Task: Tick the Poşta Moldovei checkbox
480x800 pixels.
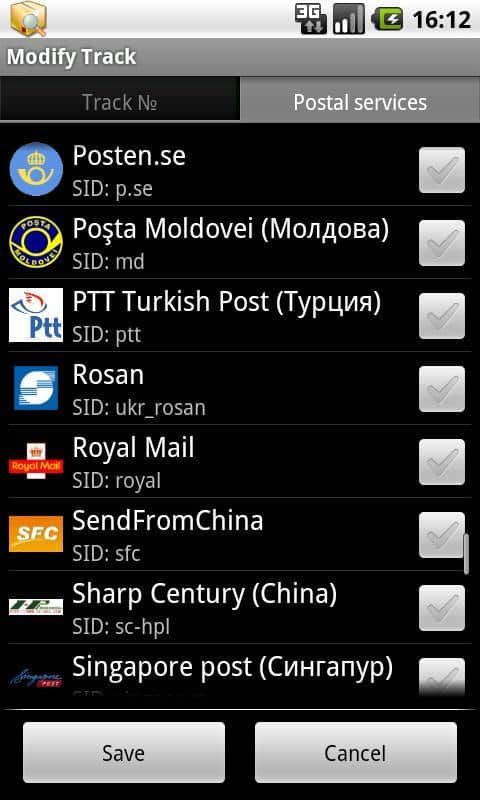Action: pyautogui.click(x=442, y=243)
